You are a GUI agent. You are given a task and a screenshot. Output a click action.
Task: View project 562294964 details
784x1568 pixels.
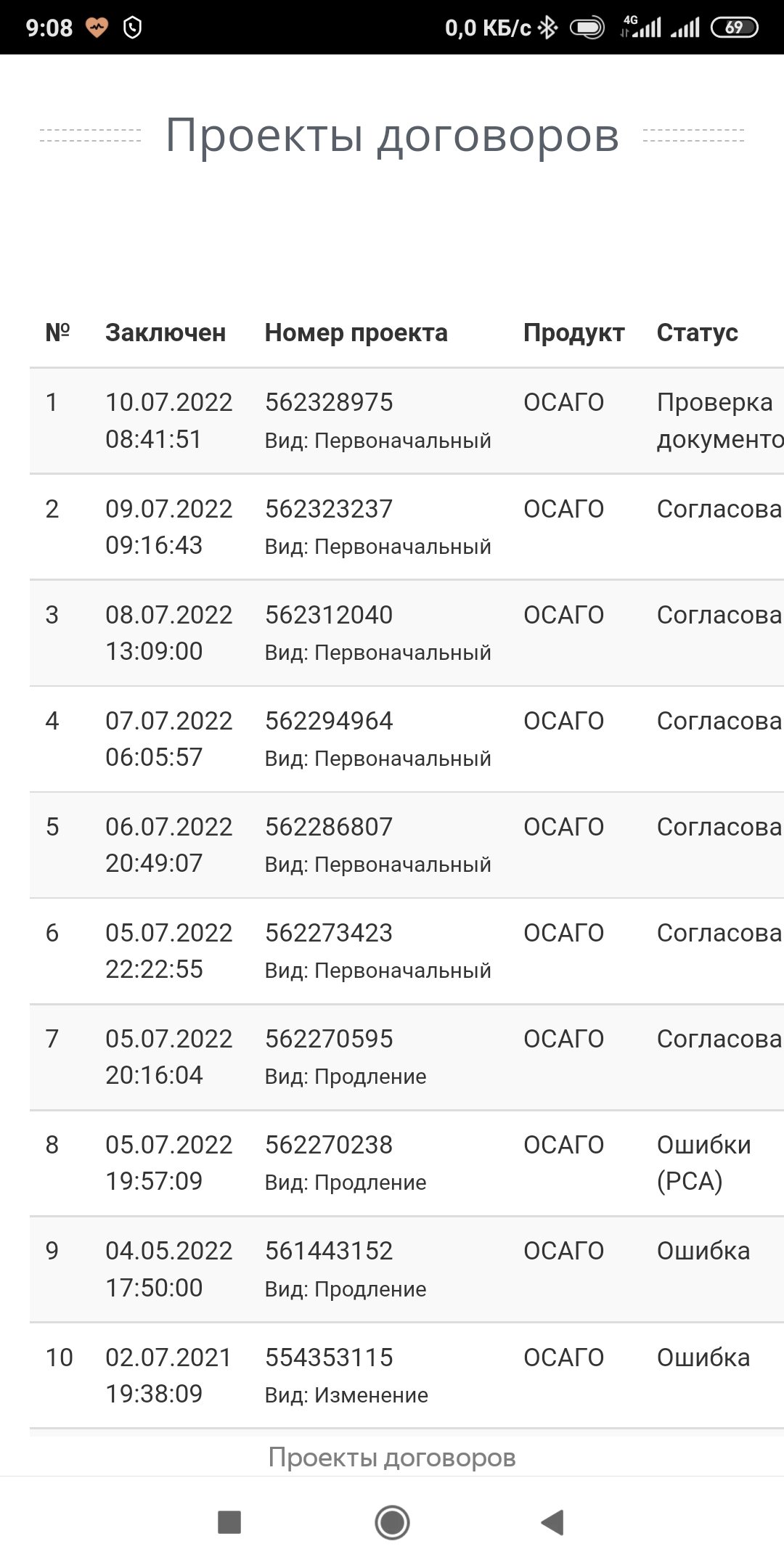click(x=329, y=721)
